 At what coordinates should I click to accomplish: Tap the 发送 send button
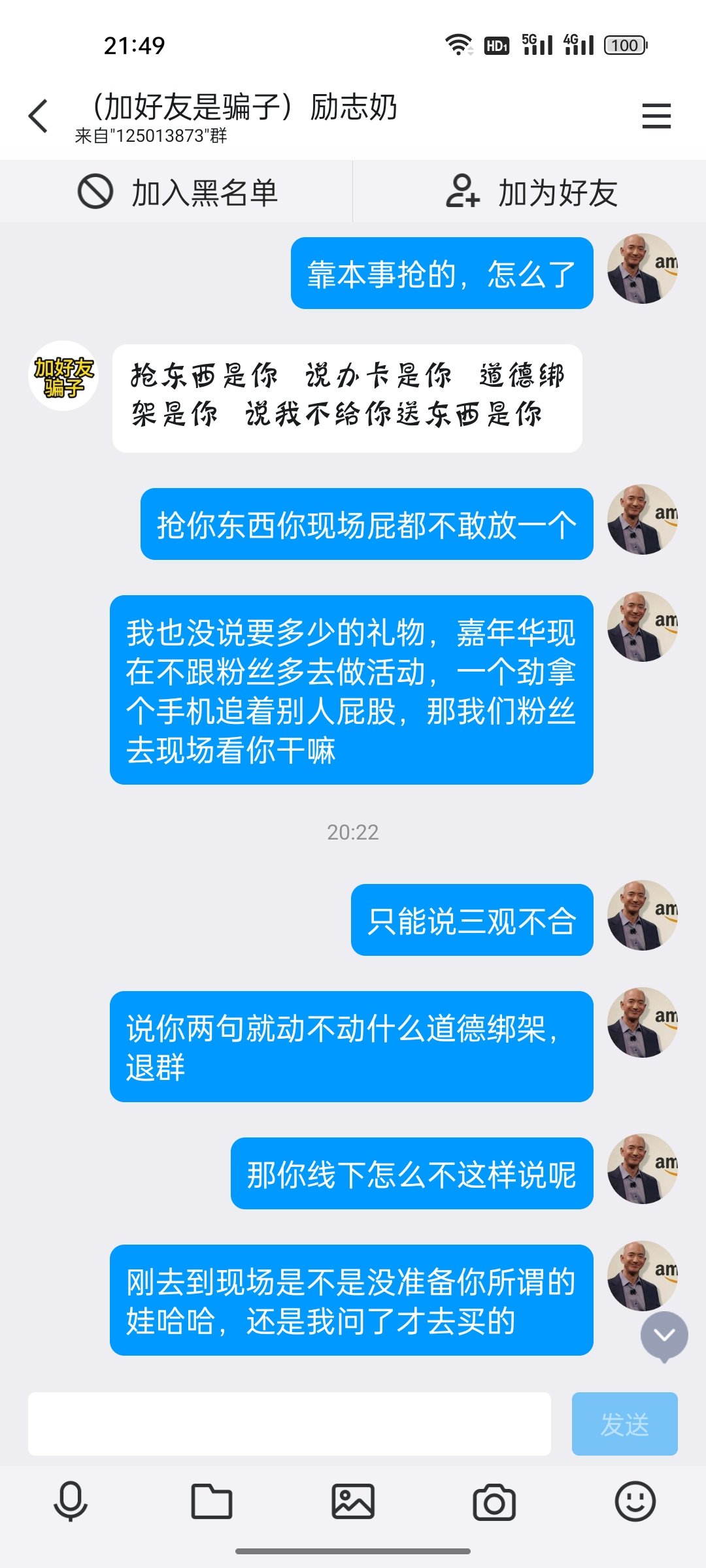coord(624,1424)
